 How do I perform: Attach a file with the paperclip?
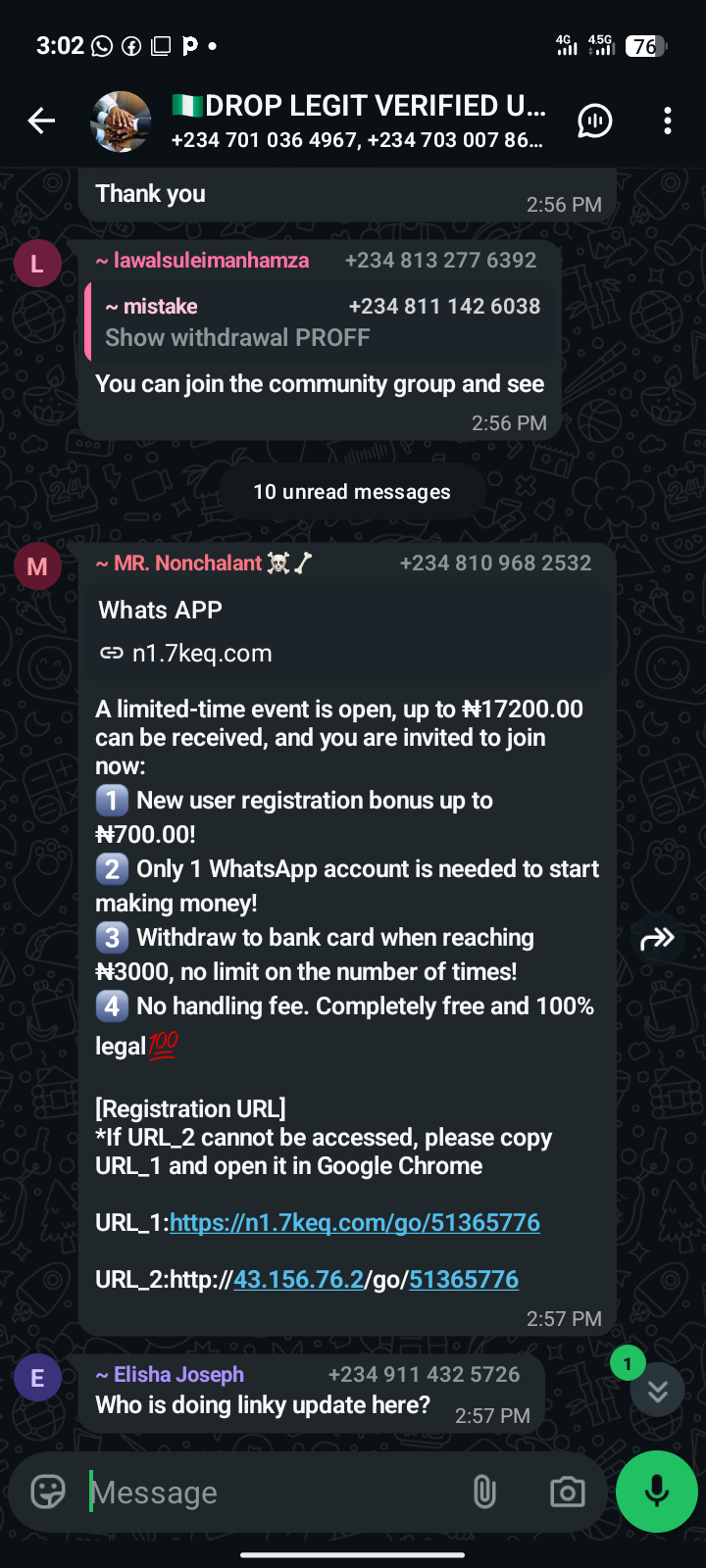(x=484, y=1492)
